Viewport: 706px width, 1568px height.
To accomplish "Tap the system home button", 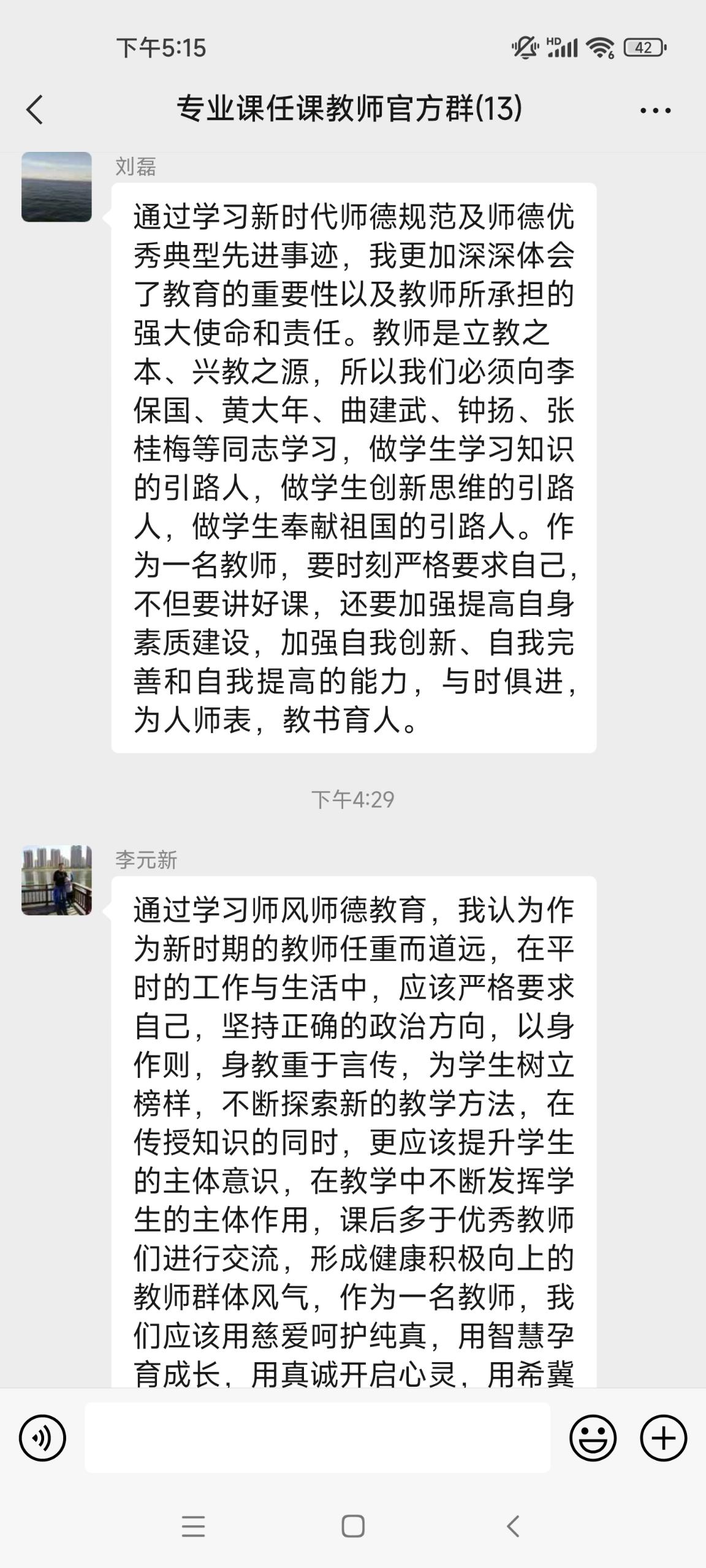I will coord(353,1526).
